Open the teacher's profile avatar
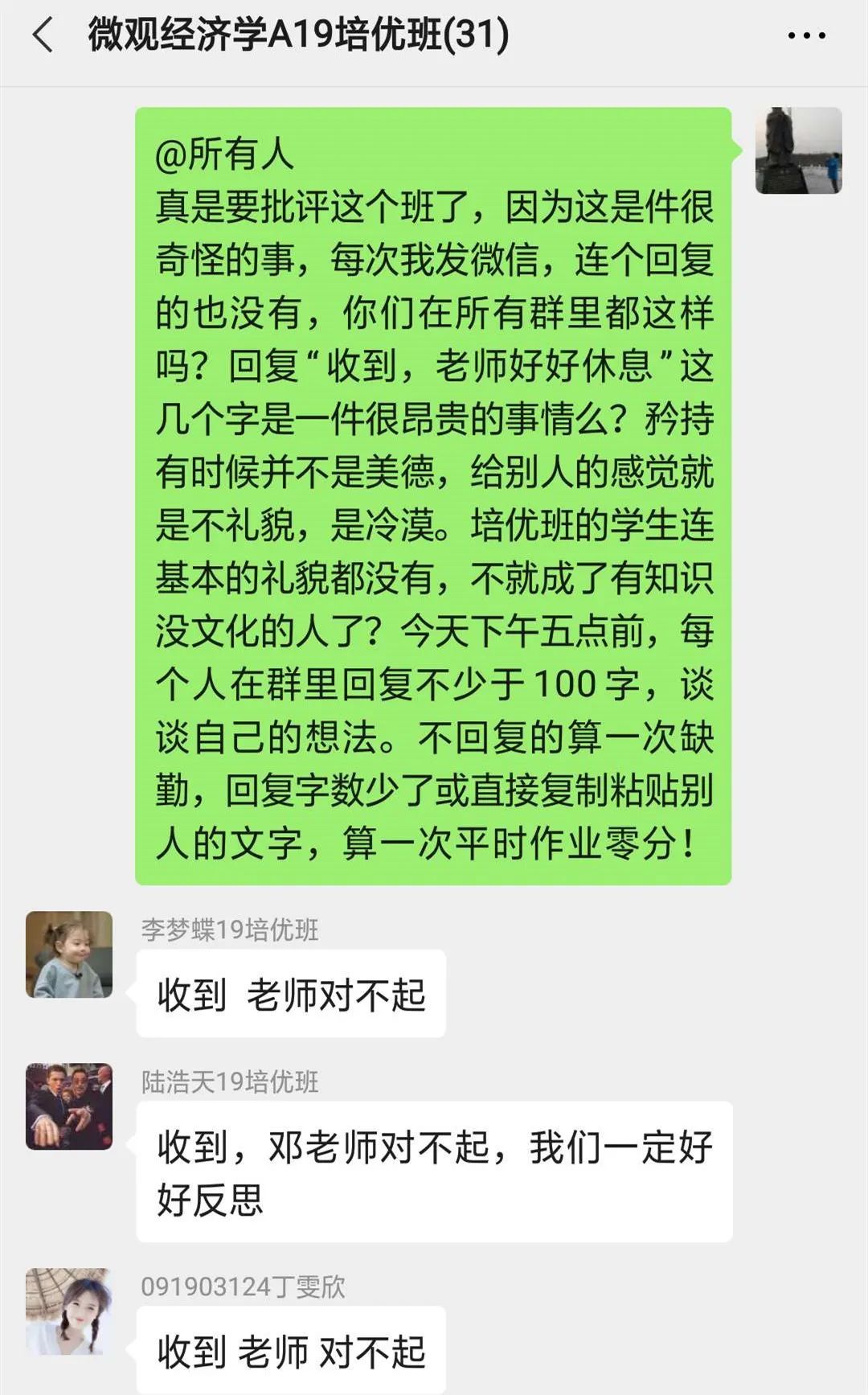This screenshot has height=1395, width=868. [x=798, y=151]
